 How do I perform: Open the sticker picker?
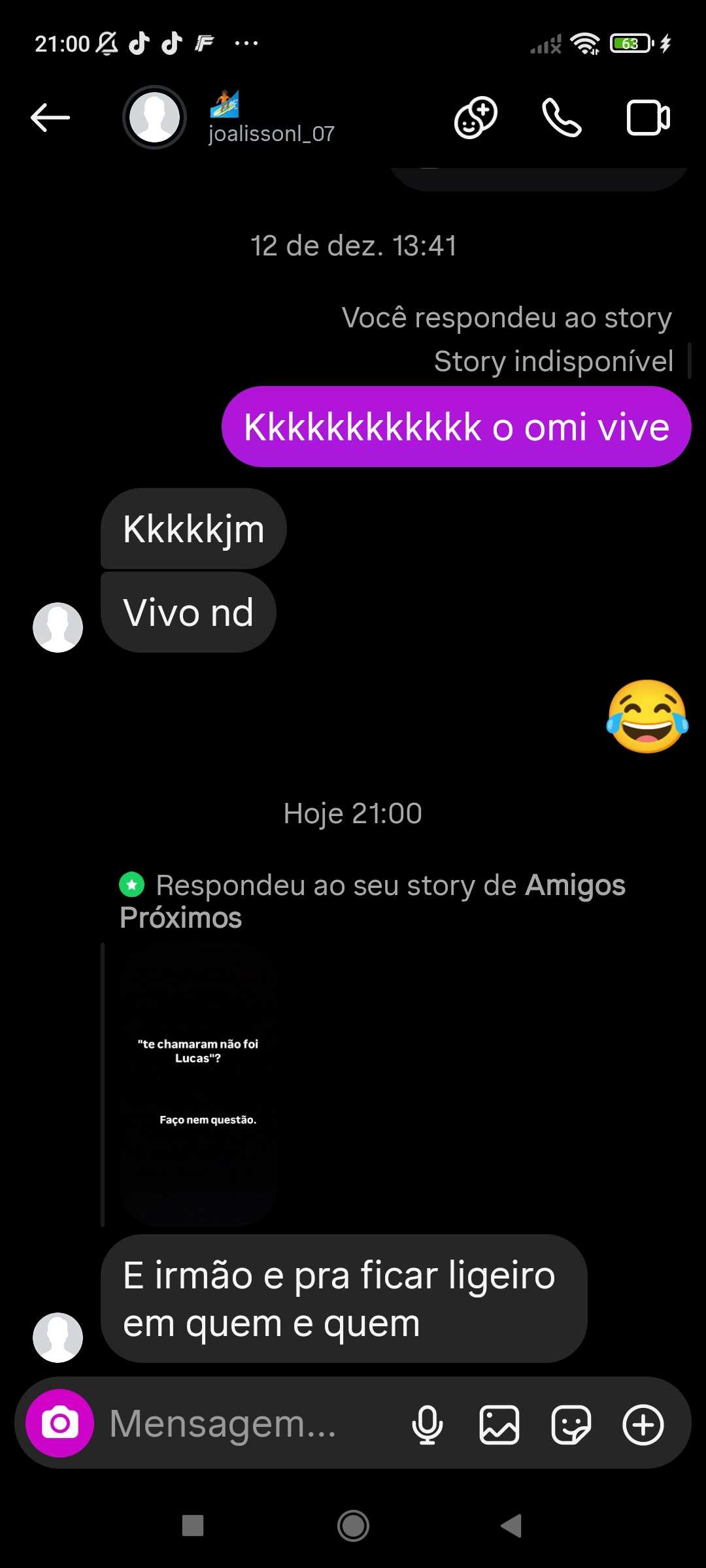[572, 1424]
